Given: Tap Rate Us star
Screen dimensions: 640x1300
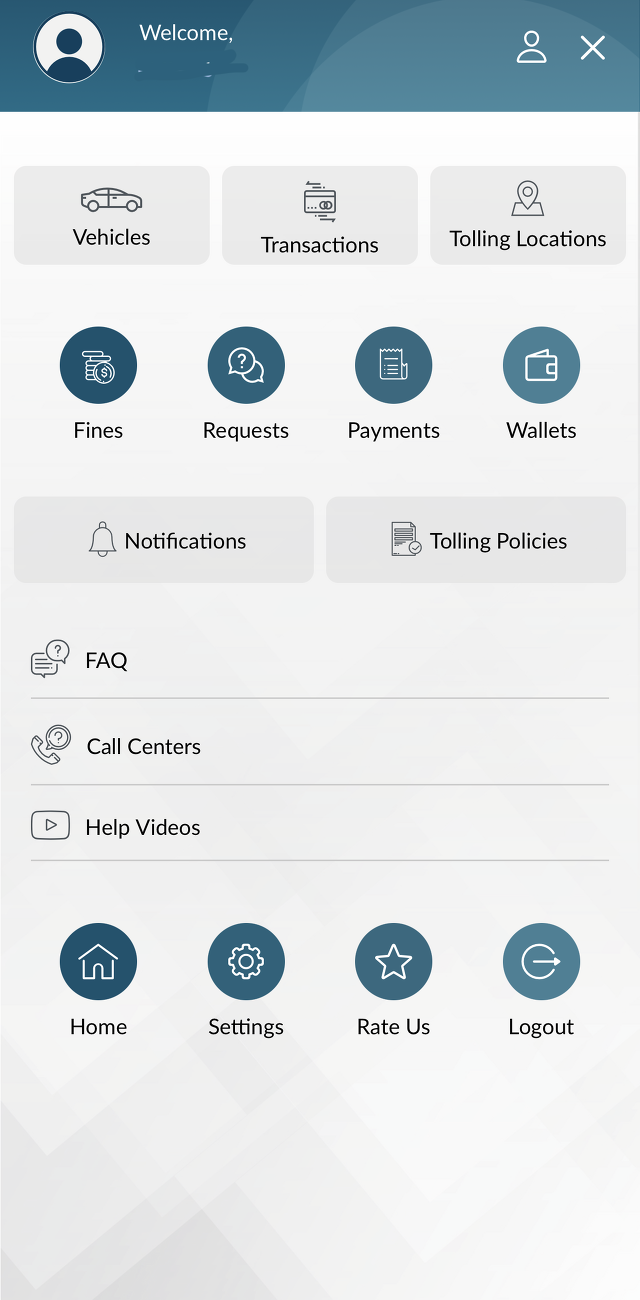Looking at the screenshot, I should click(394, 962).
